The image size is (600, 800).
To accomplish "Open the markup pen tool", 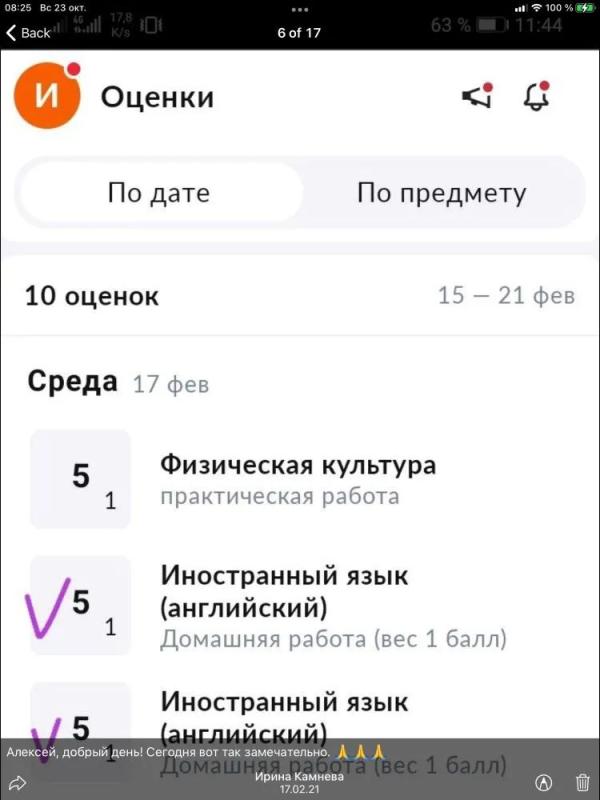I will pyautogui.click(x=544, y=782).
